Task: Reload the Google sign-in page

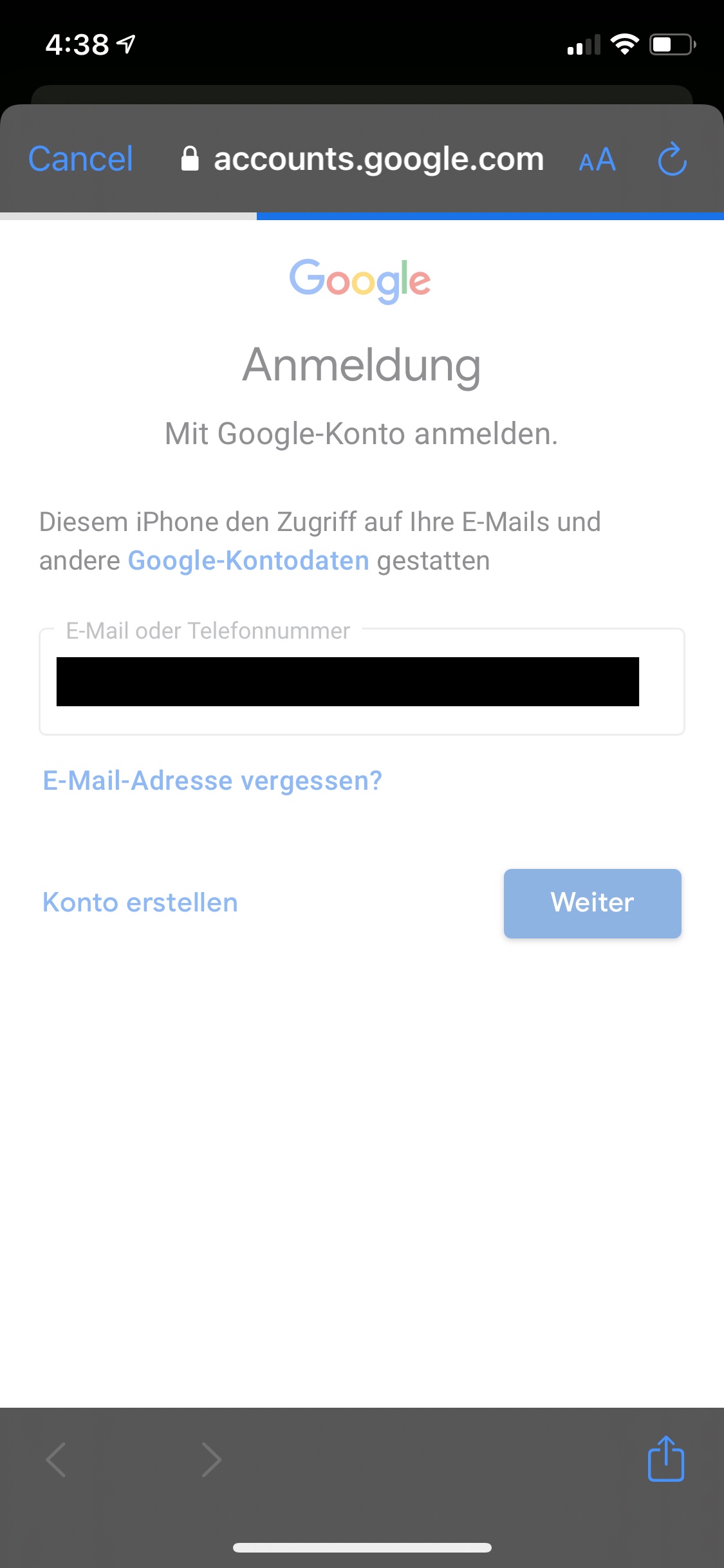Action: pos(672,159)
